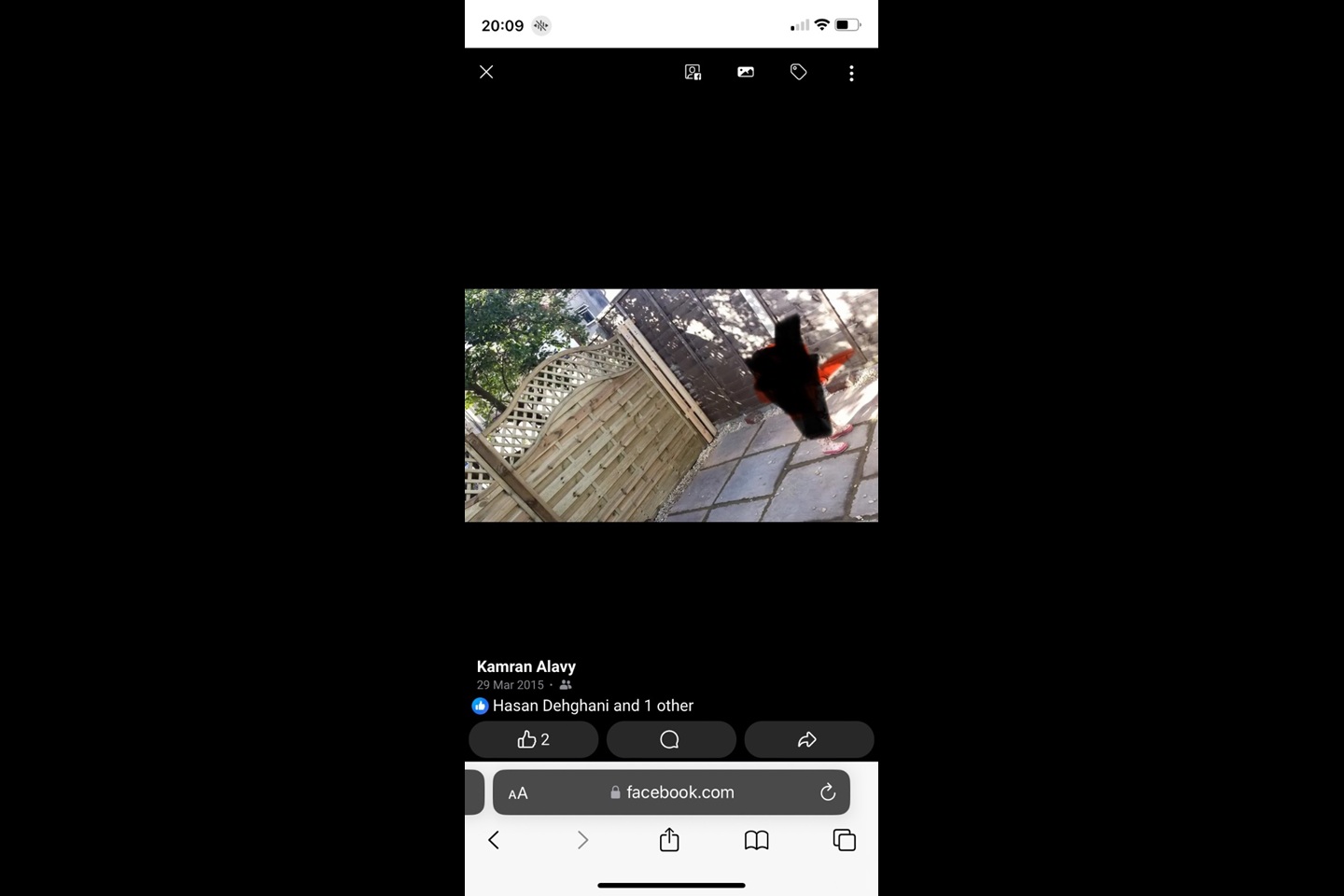Go back in Safari
This screenshot has height=896, width=1344.
point(494,840)
